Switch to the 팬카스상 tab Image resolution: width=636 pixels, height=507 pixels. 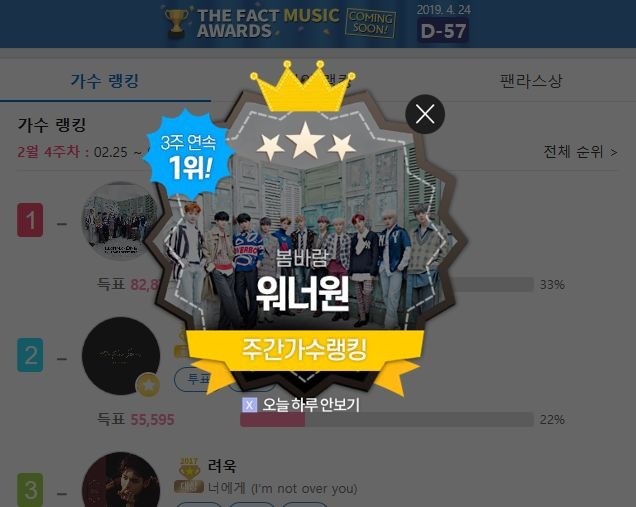click(531, 81)
